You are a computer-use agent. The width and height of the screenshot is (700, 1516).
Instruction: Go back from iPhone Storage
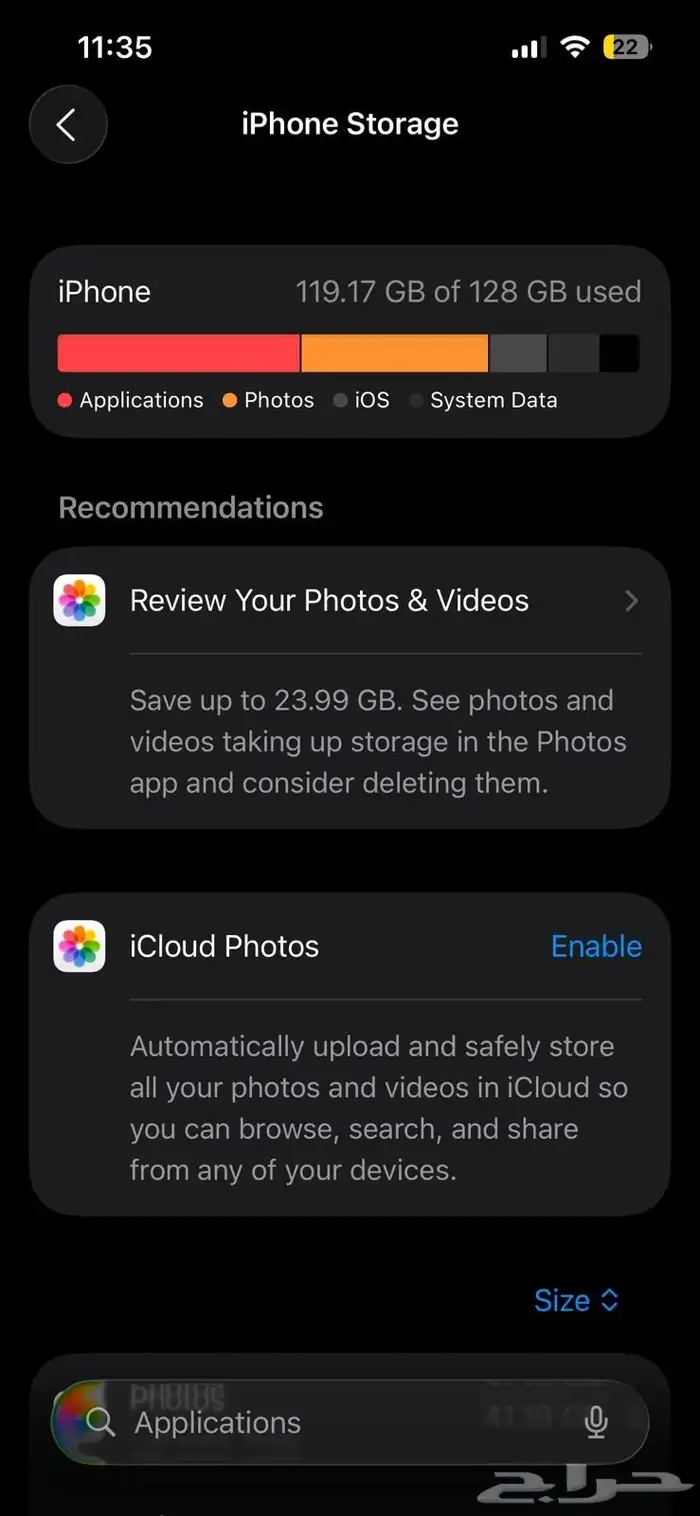pyautogui.click(x=67, y=125)
